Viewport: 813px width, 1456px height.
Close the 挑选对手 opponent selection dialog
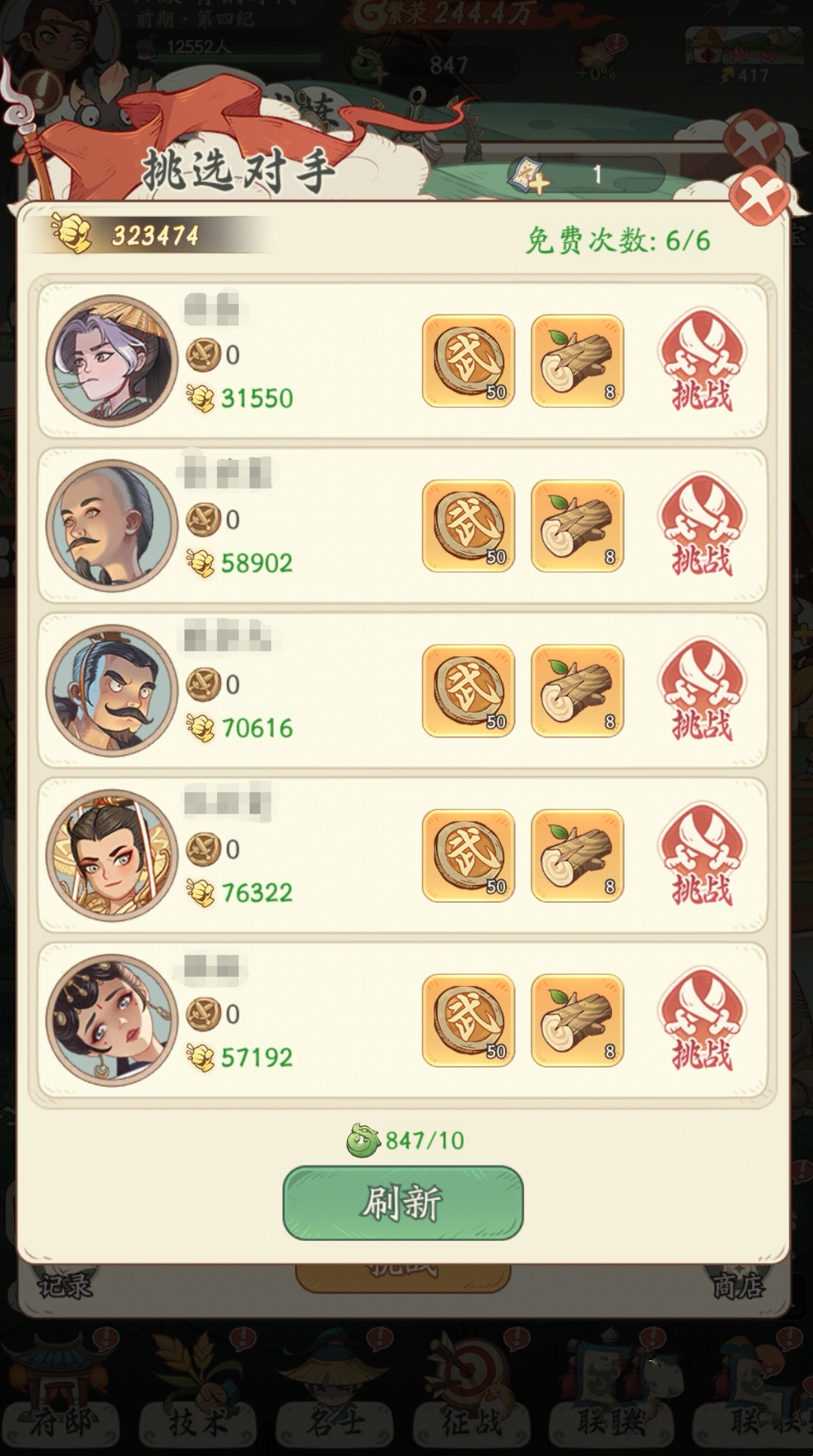click(760, 195)
